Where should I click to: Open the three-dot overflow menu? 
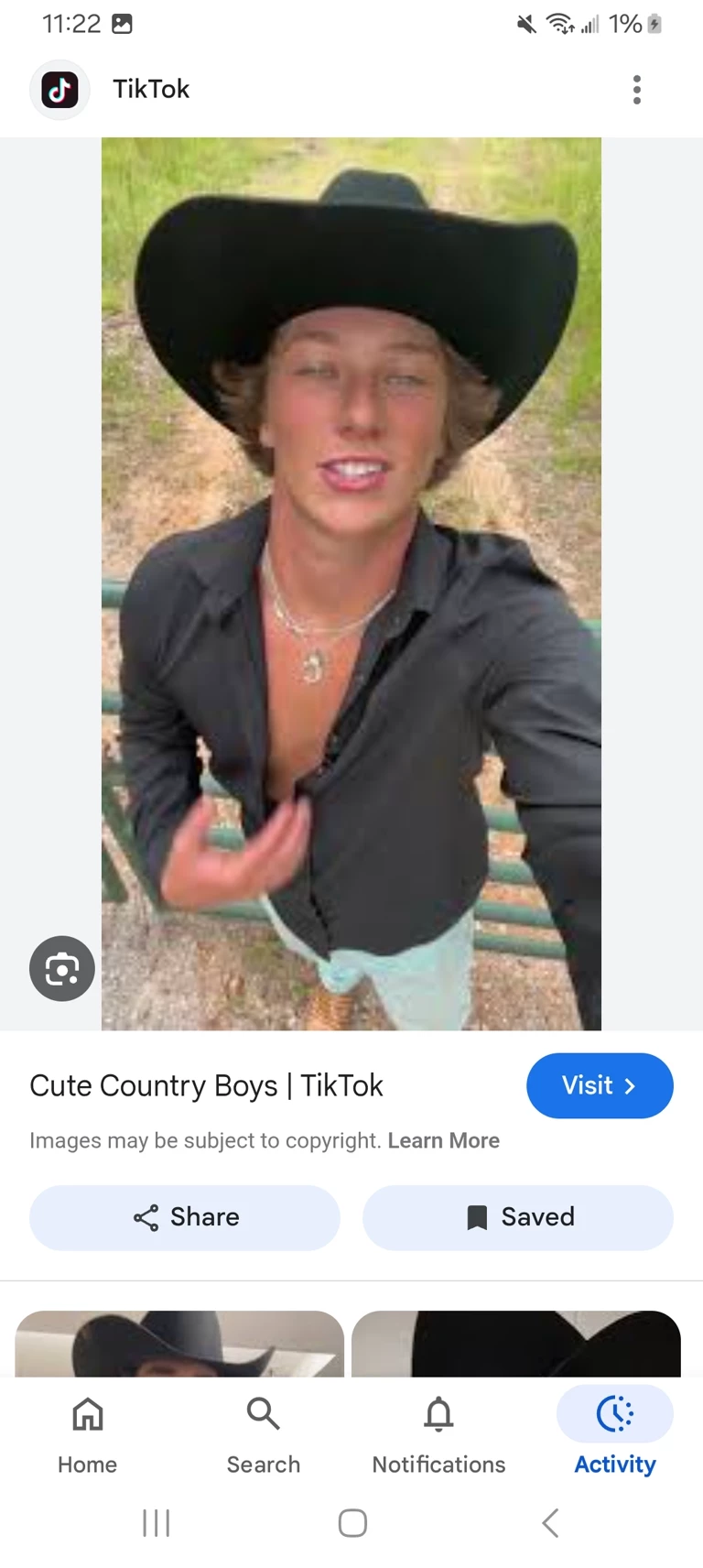point(637,90)
